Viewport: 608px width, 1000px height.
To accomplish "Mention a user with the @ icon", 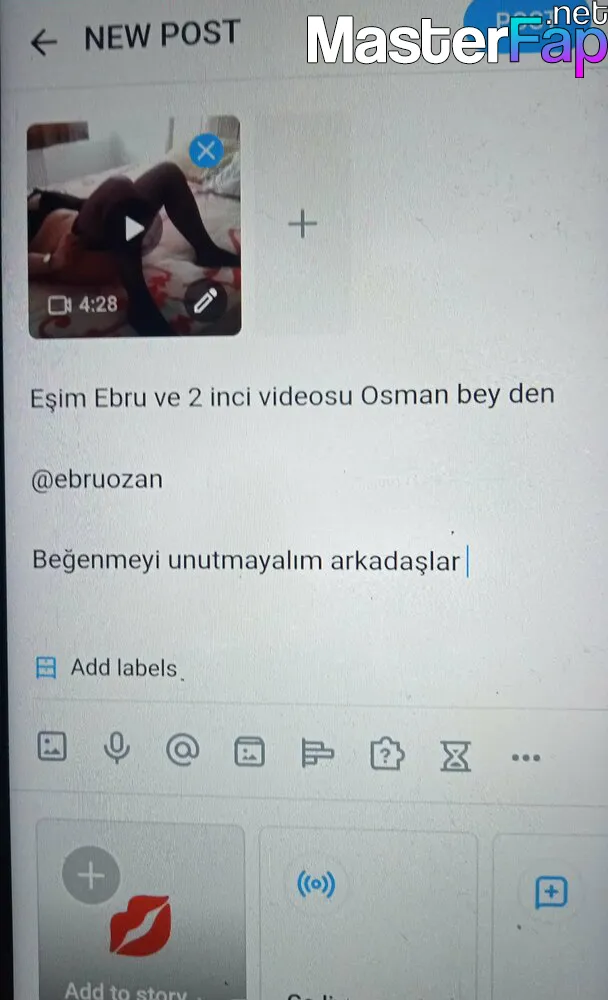I will pyautogui.click(x=182, y=749).
